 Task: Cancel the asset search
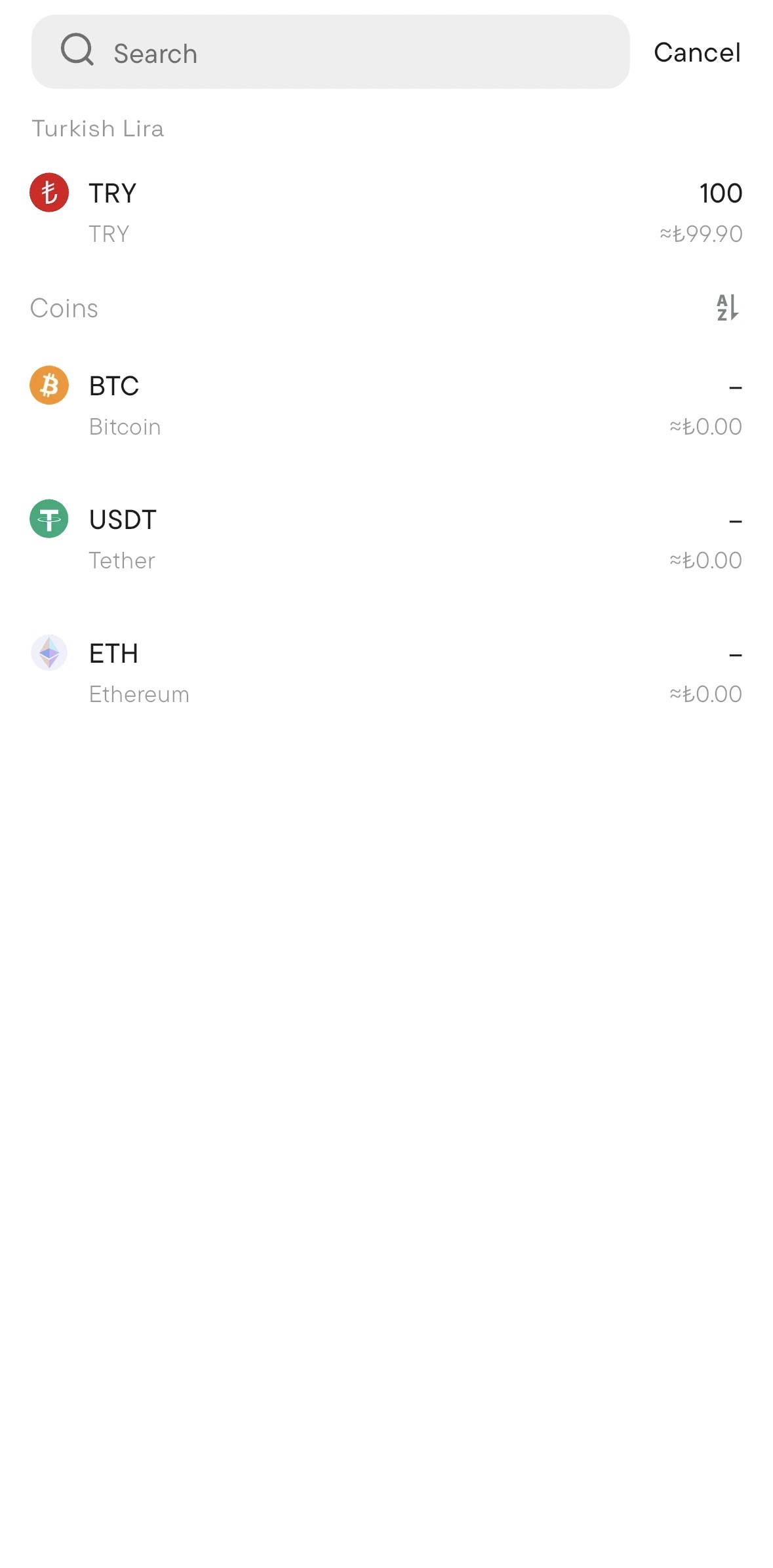coord(697,52)
